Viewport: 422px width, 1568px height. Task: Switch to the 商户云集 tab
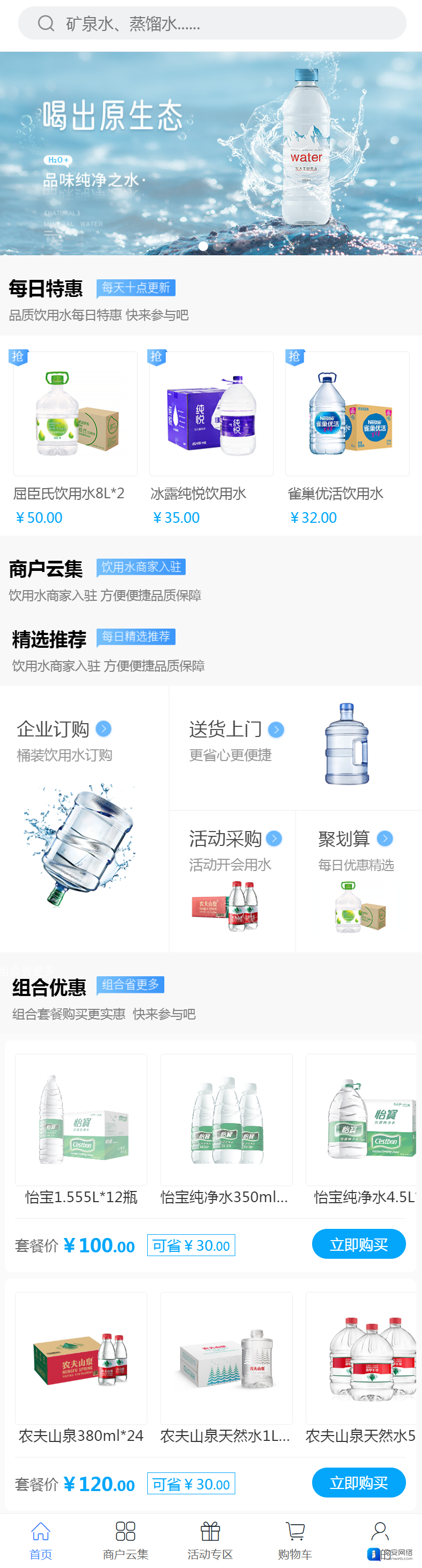[125, 1540]
